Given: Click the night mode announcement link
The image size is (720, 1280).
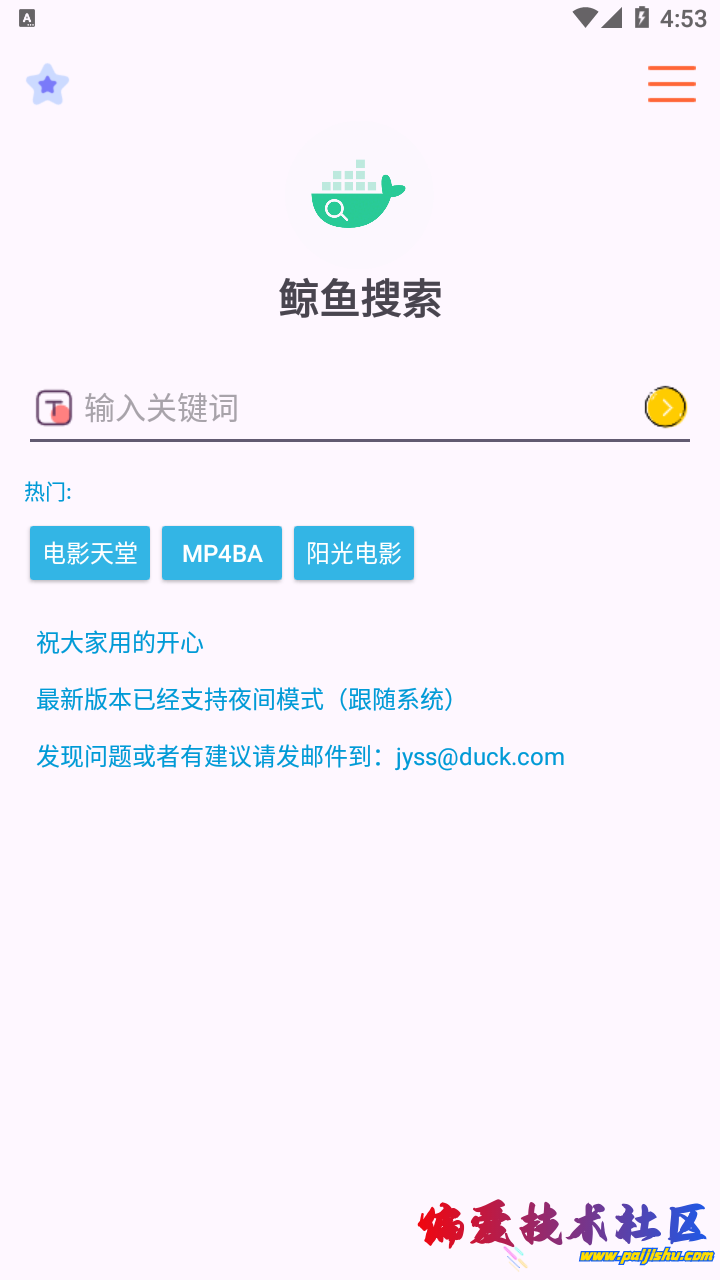Looking at the screenshot, I should click(x=245, y=700).
